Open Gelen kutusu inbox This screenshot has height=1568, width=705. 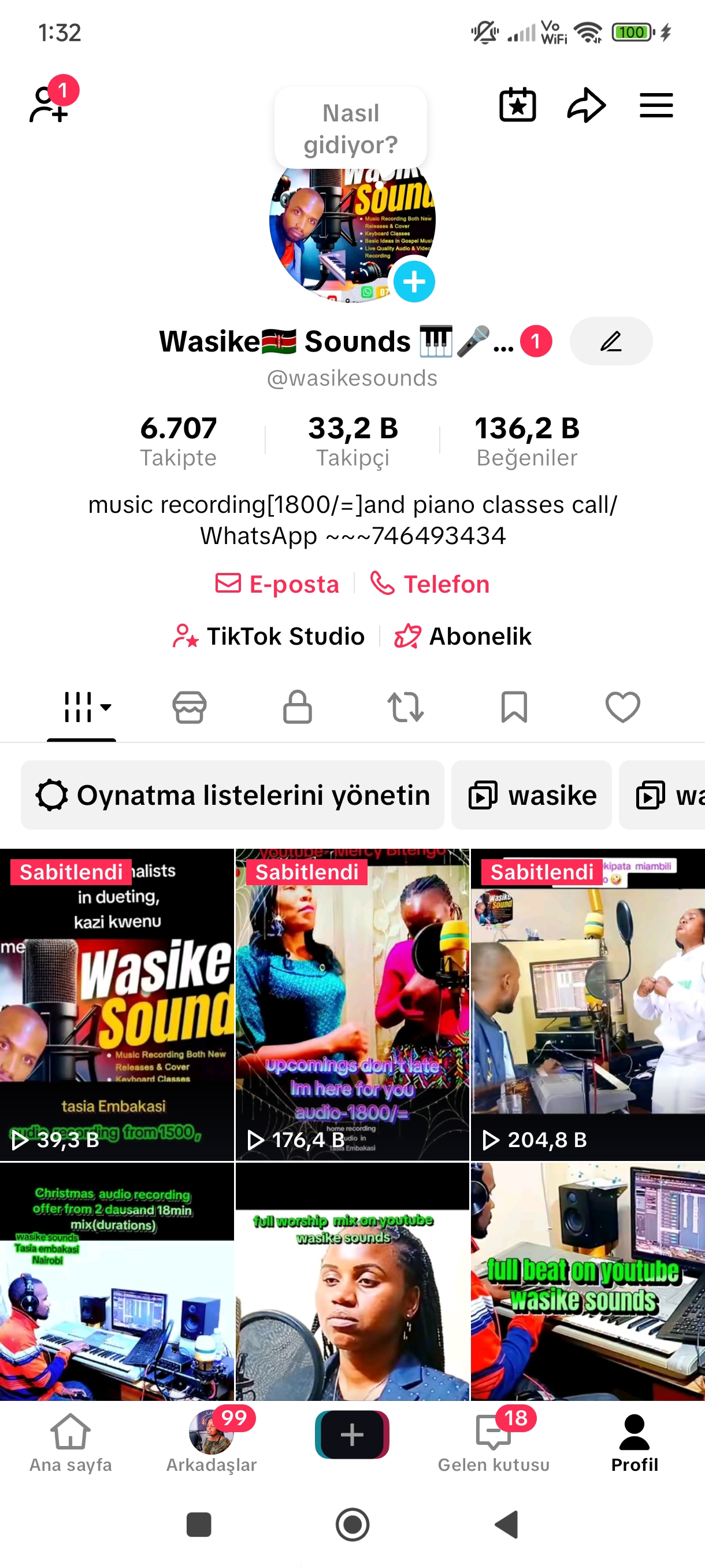click(x=493, y=1437)
